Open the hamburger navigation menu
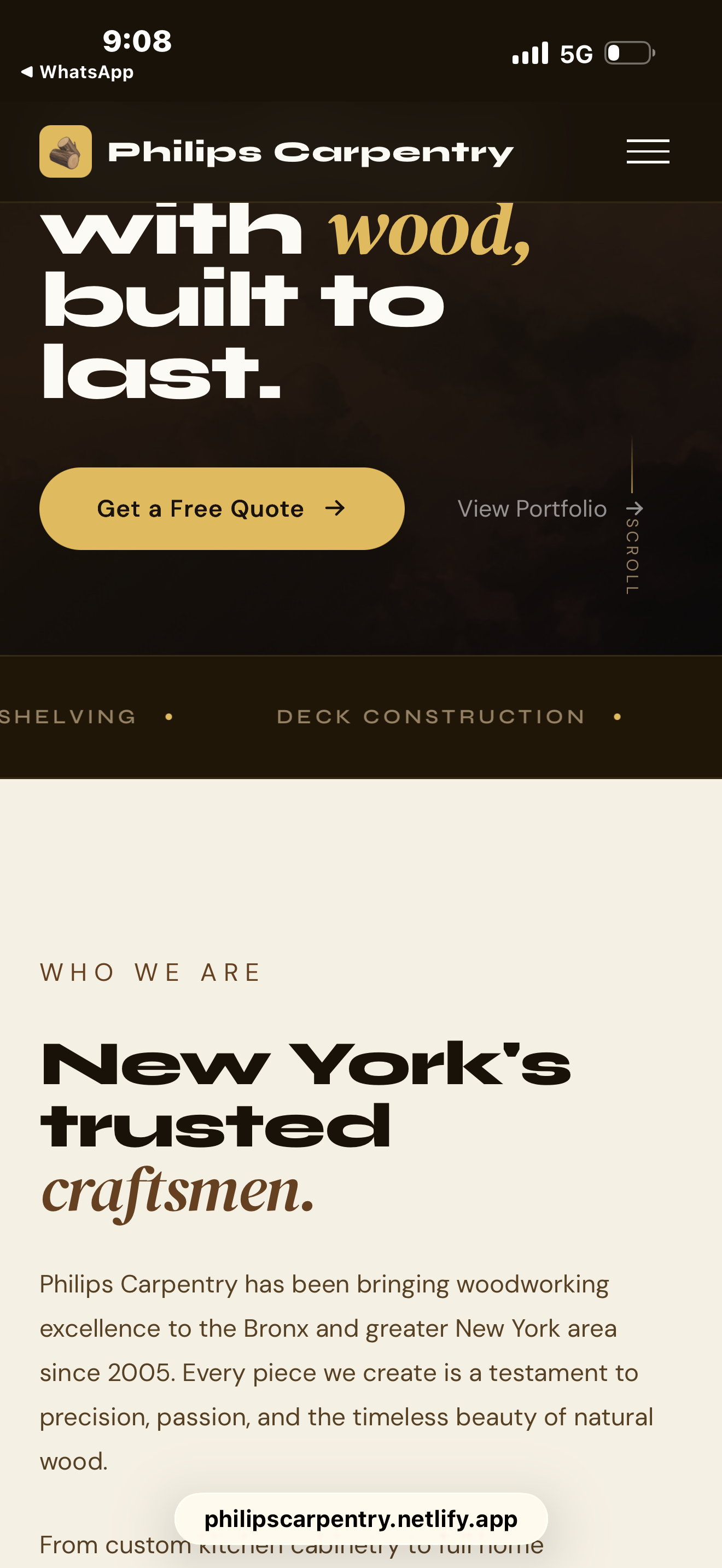Viewport: 722px width, 1568px height. coord(648,151)
